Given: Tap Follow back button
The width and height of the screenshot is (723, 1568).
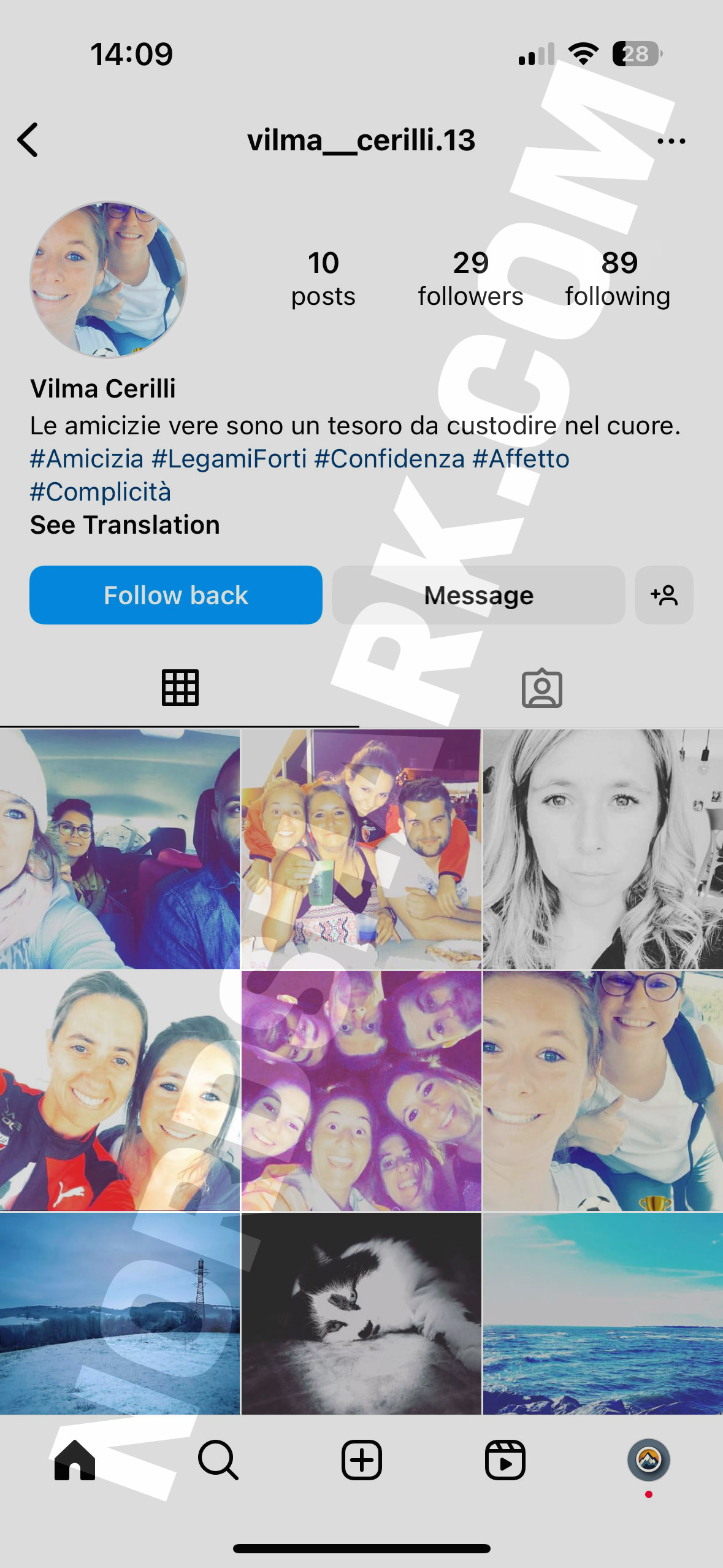Looking at the screenshot, I should (176, 595).
